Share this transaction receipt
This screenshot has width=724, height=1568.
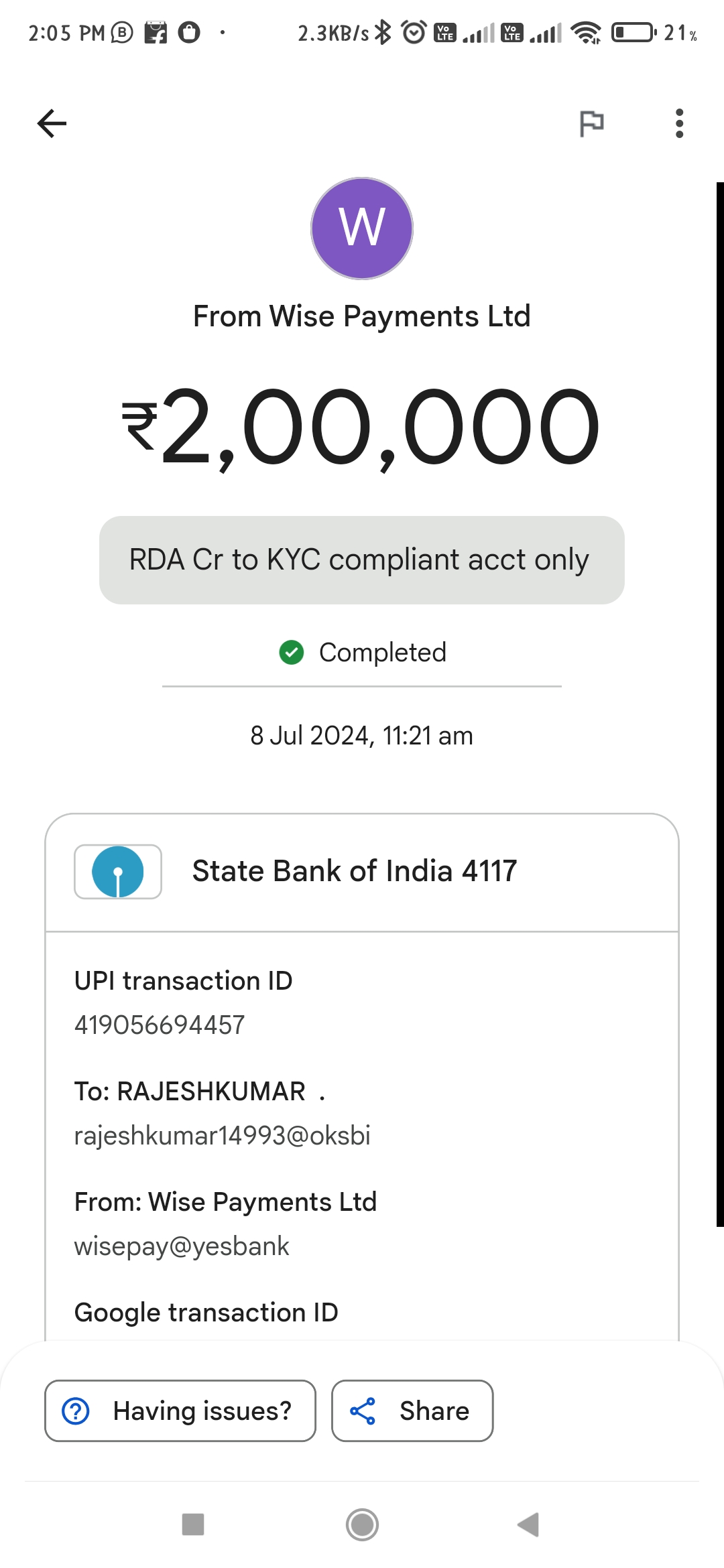pos(412,1411)
